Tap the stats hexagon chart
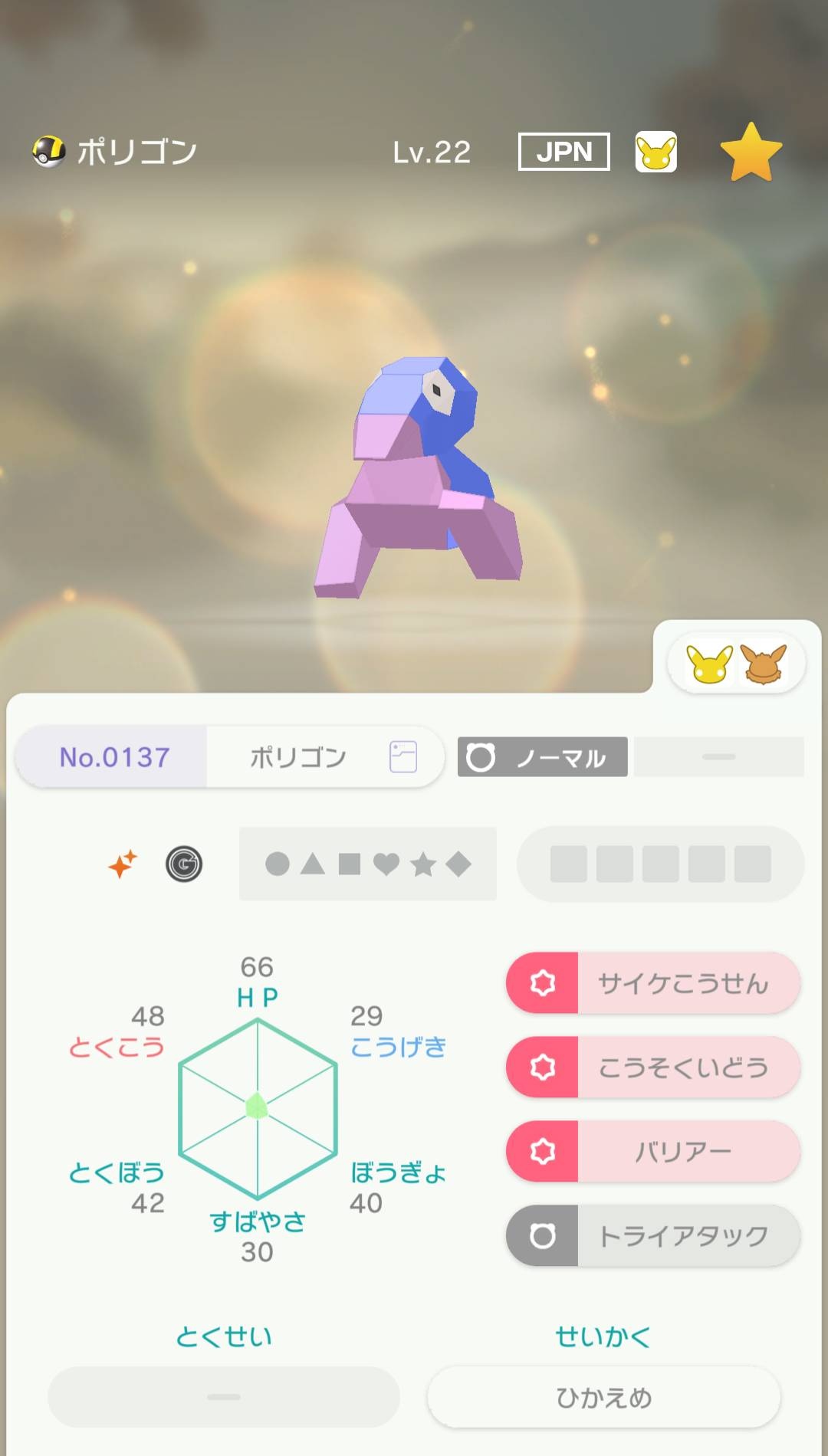This screenshot has width=828, height=1456. (x=258, y=1108)
